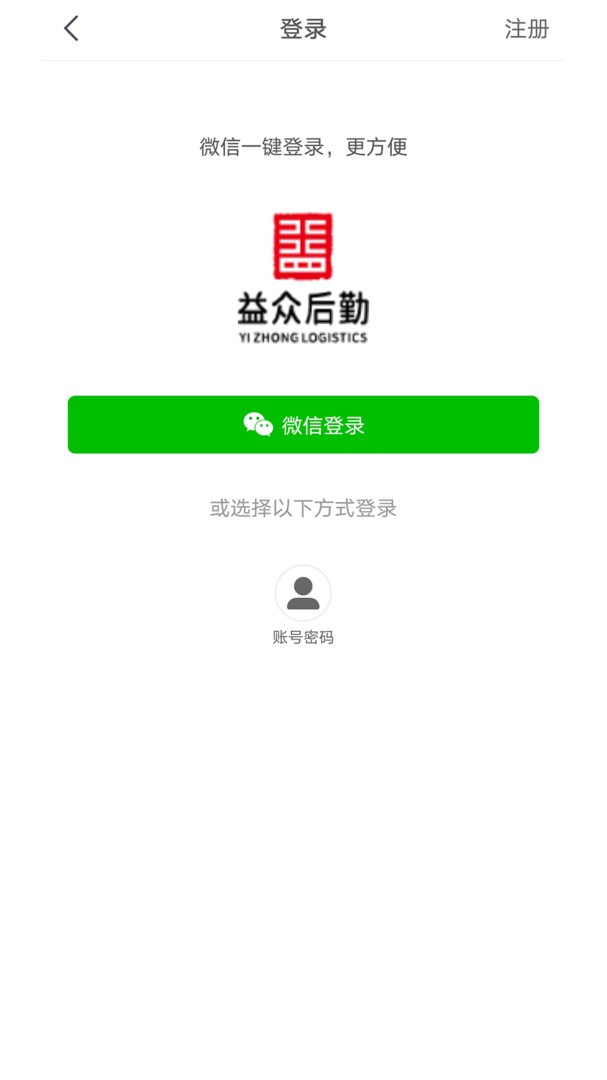Go back using the top-left arrow

tap(71, 29)
